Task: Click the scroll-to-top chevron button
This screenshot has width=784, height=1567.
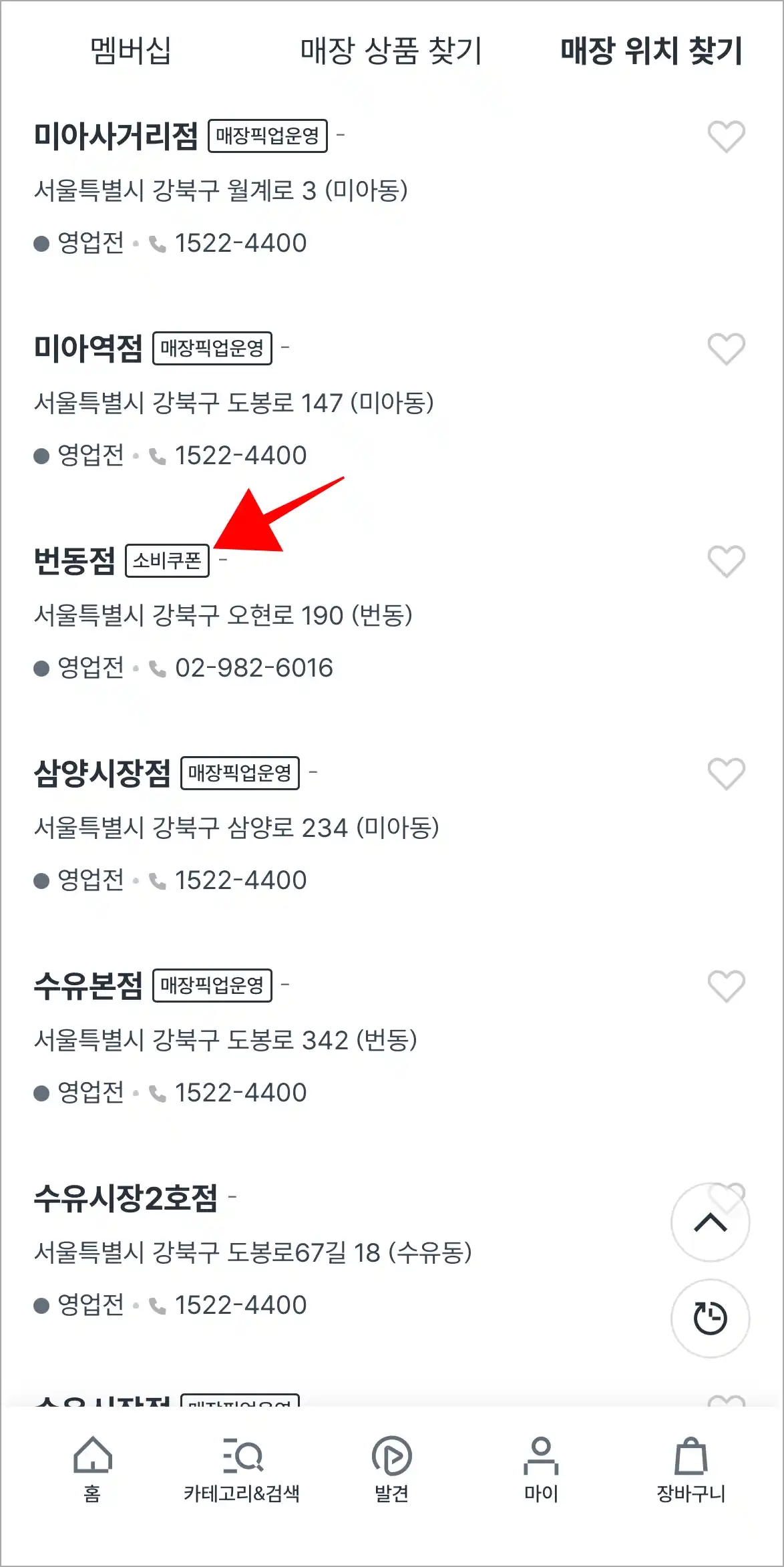Action: click(x=710, y=1222)
